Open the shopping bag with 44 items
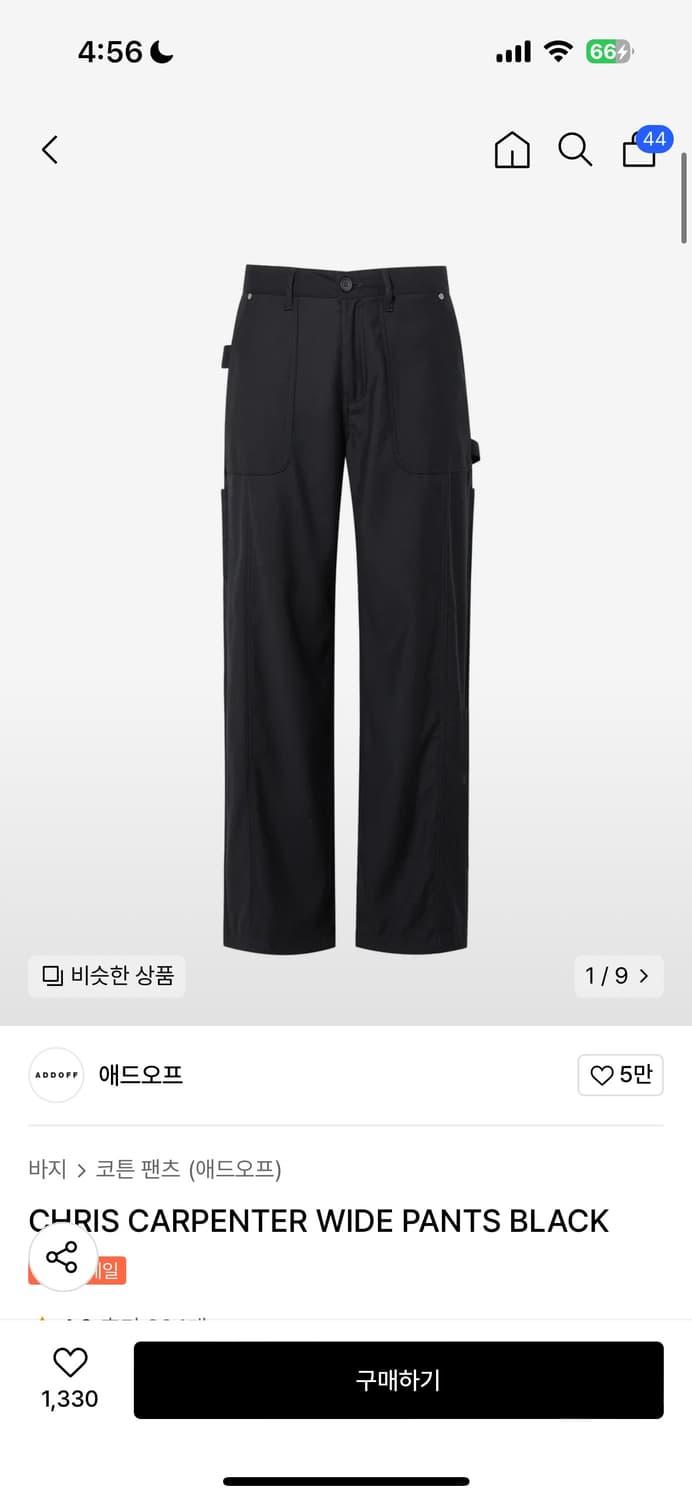This screenshot has height=1500, width=692. [x=640, y=150]
